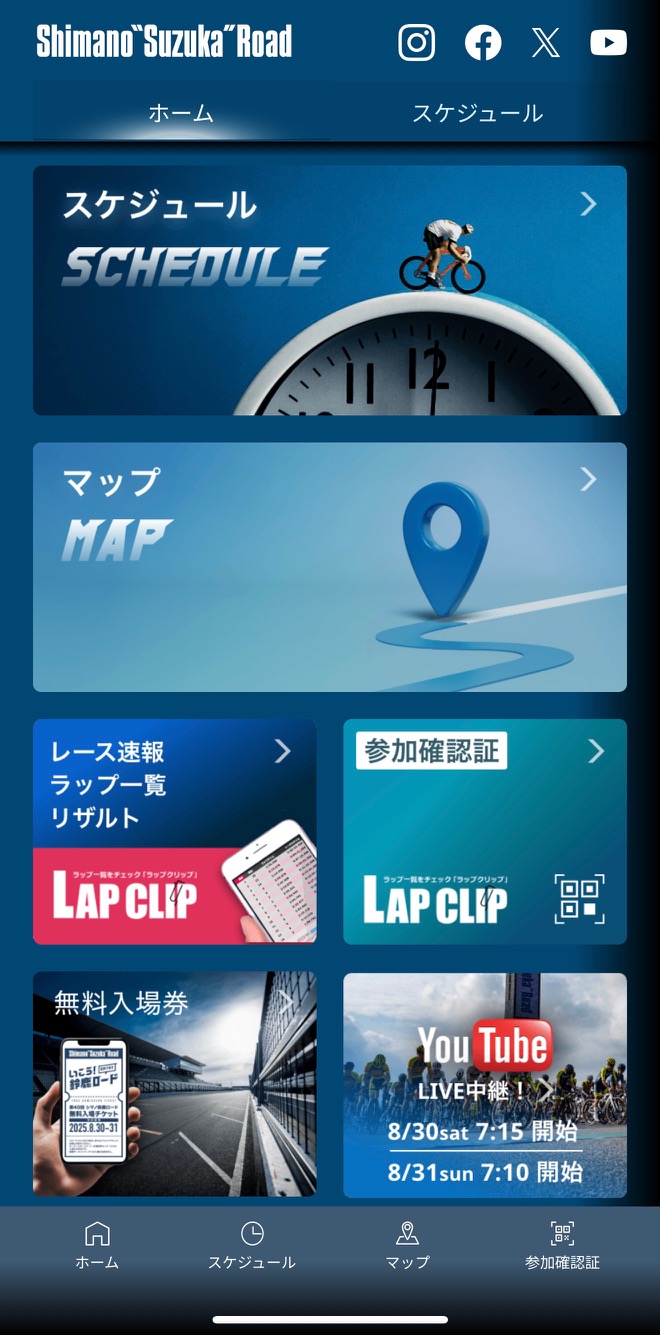Viewport: 660px width, 1335px height.
Task: Open the YouTube LIVE中継 card
Action: click(485, 1084)
